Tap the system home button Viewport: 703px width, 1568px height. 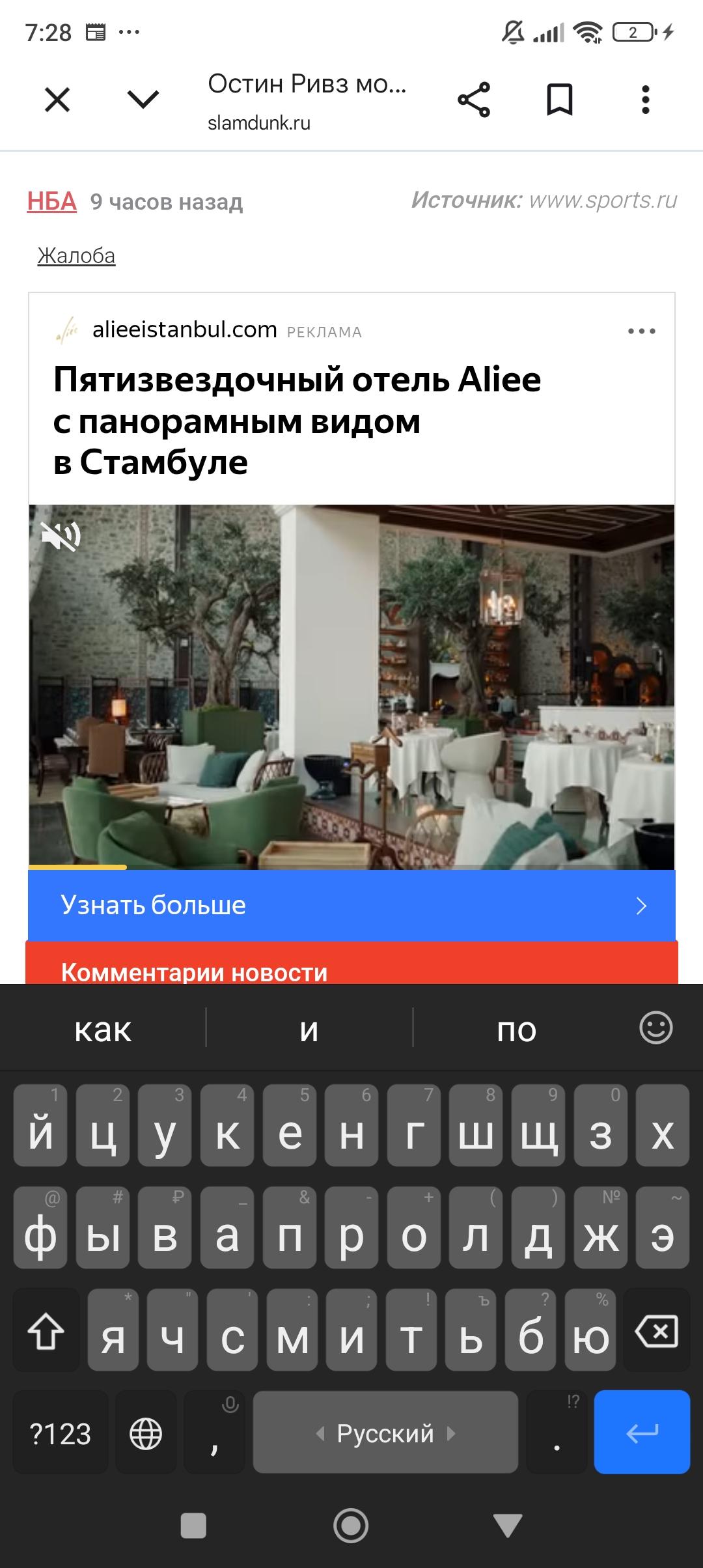tap(351, 1526)
